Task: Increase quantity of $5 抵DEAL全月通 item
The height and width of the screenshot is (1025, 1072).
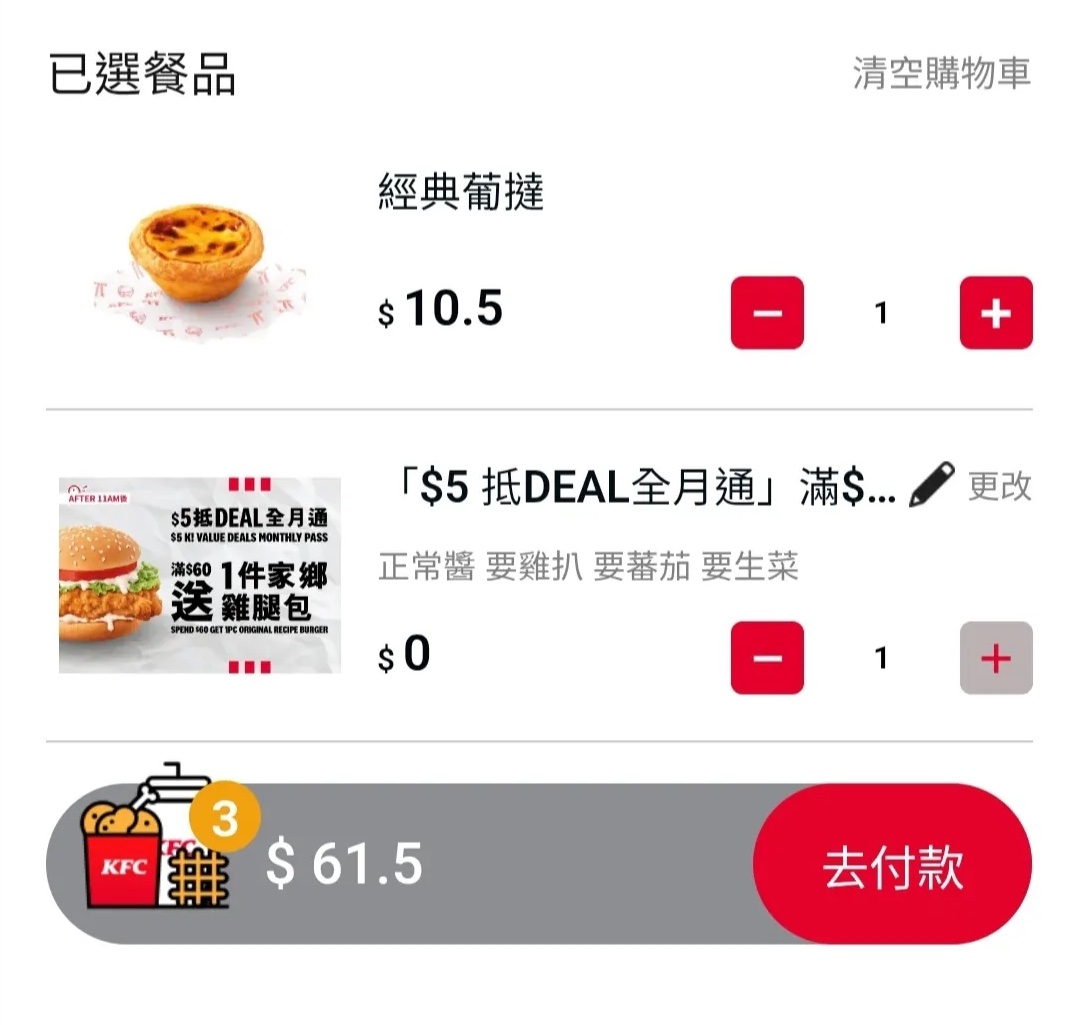Action: (x=996, y=658)
